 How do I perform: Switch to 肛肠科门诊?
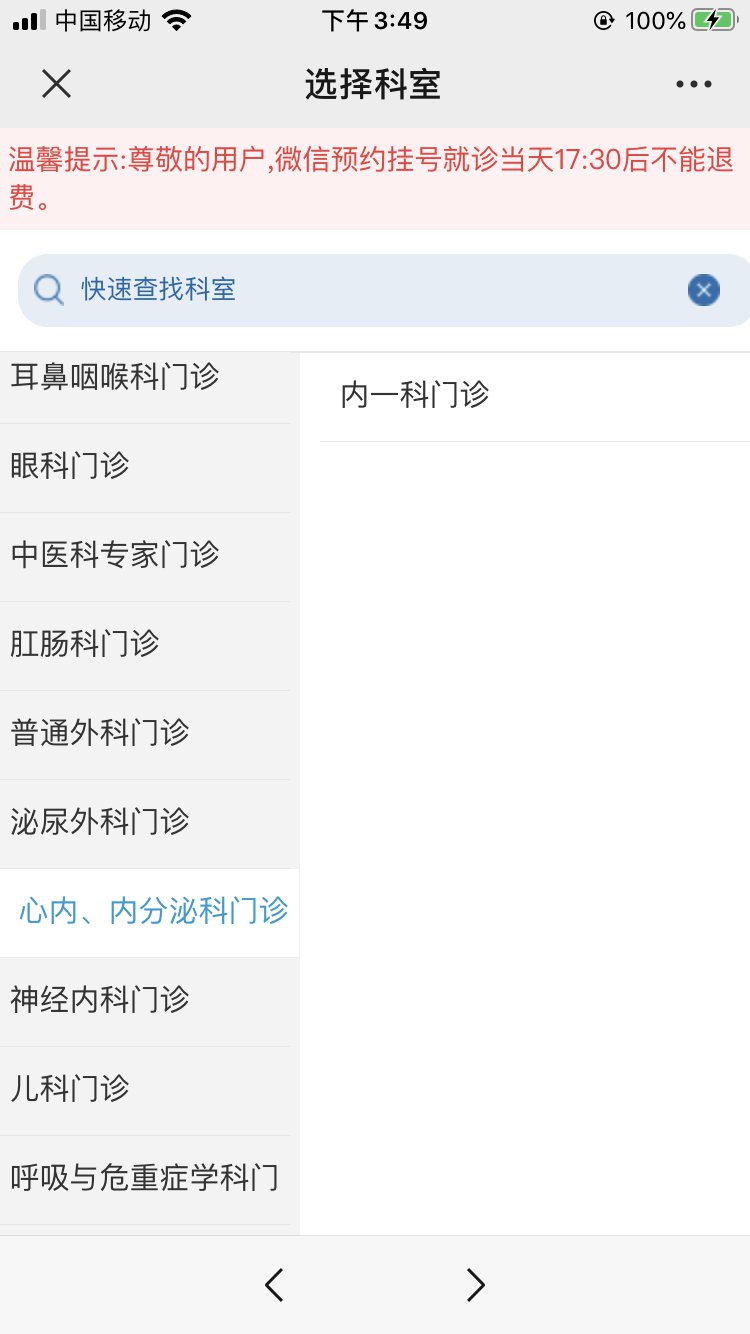click(85, 644)
